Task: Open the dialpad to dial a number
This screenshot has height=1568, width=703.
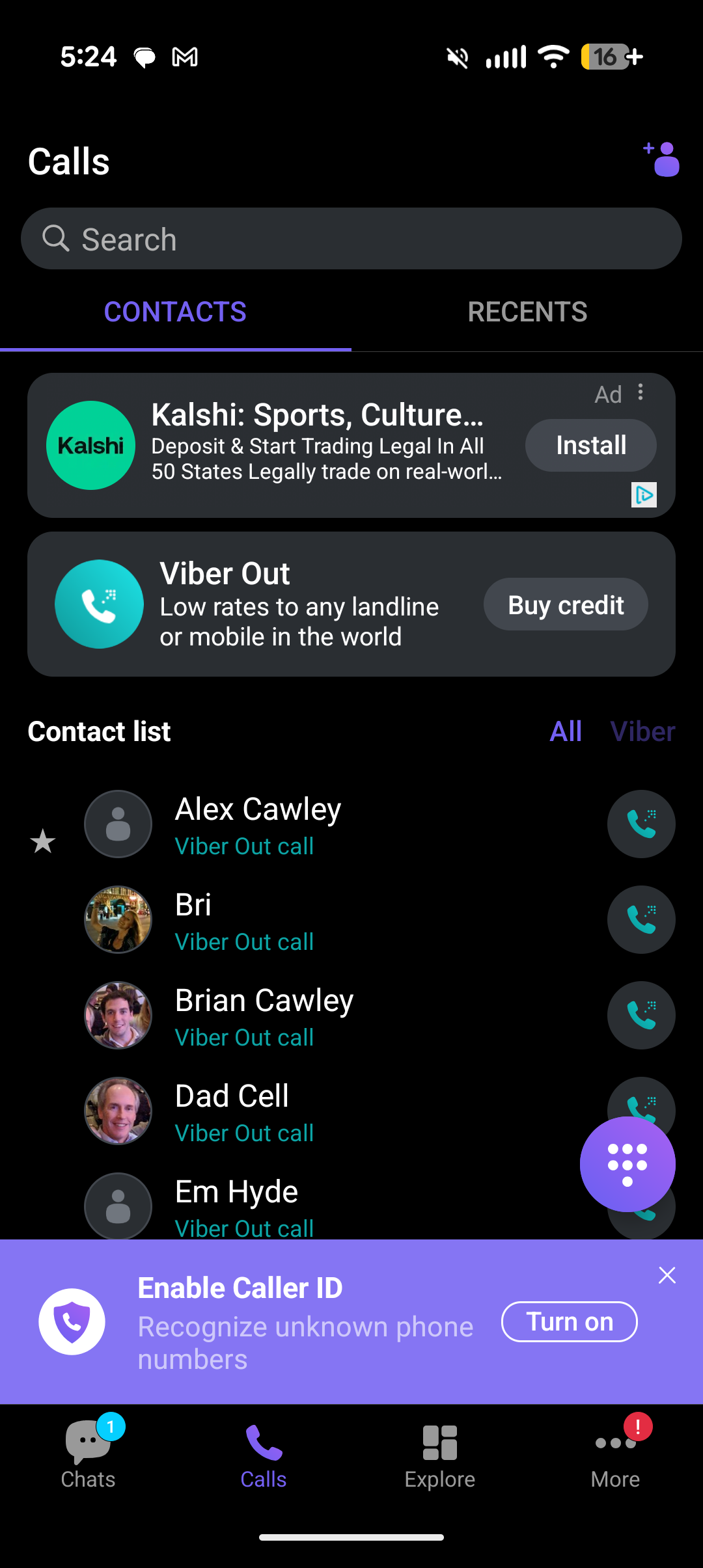Action: [x=627, y=1164]
